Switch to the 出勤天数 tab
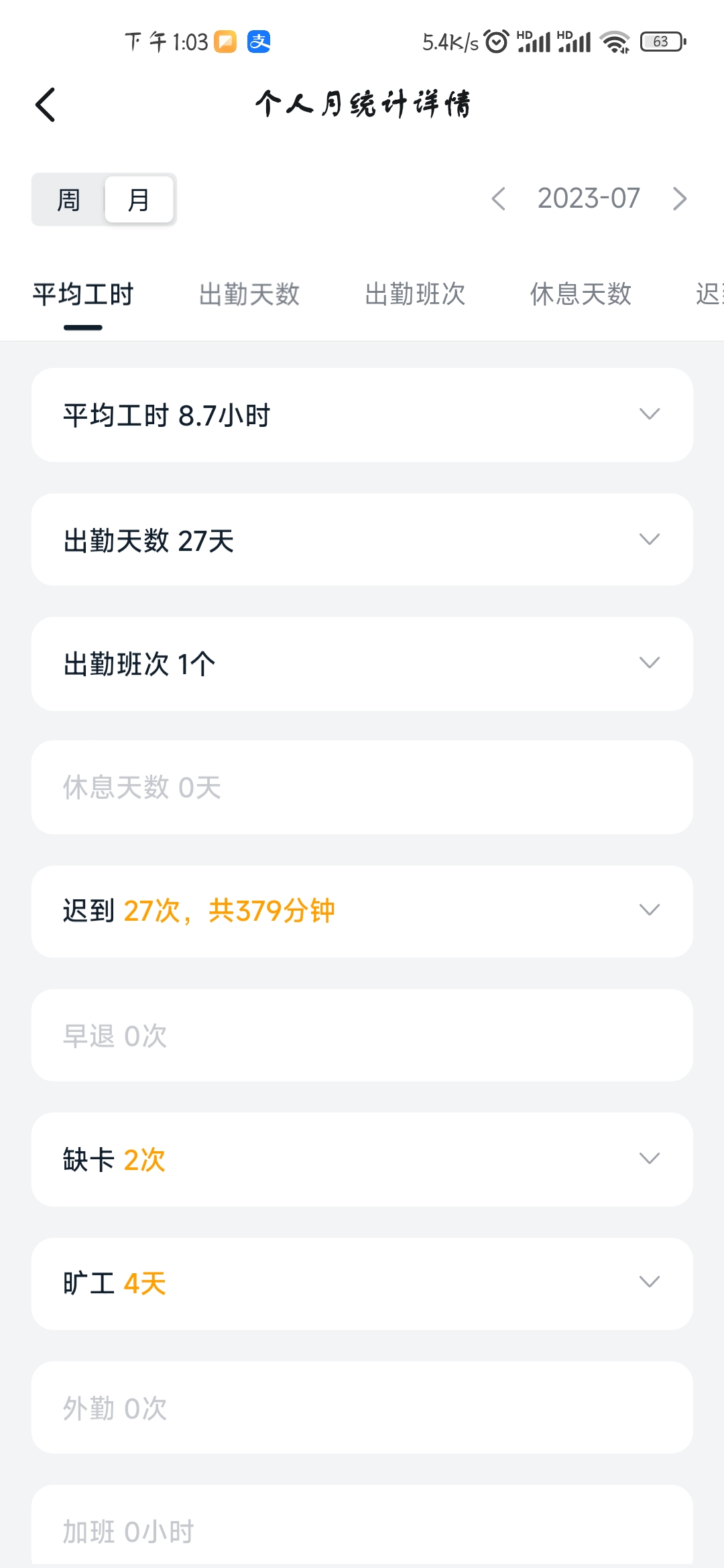The height and width of the screenshot is (1568, 724). pyautogui.click(x=249, y=295)
